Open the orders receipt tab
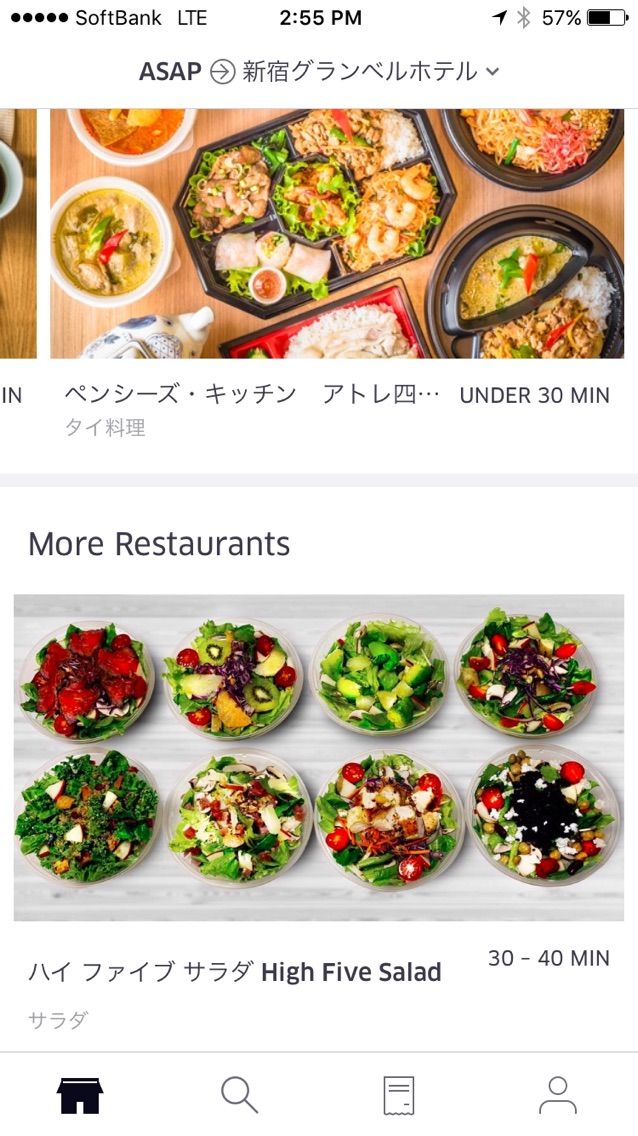638x1136 pixels. 399,1094
